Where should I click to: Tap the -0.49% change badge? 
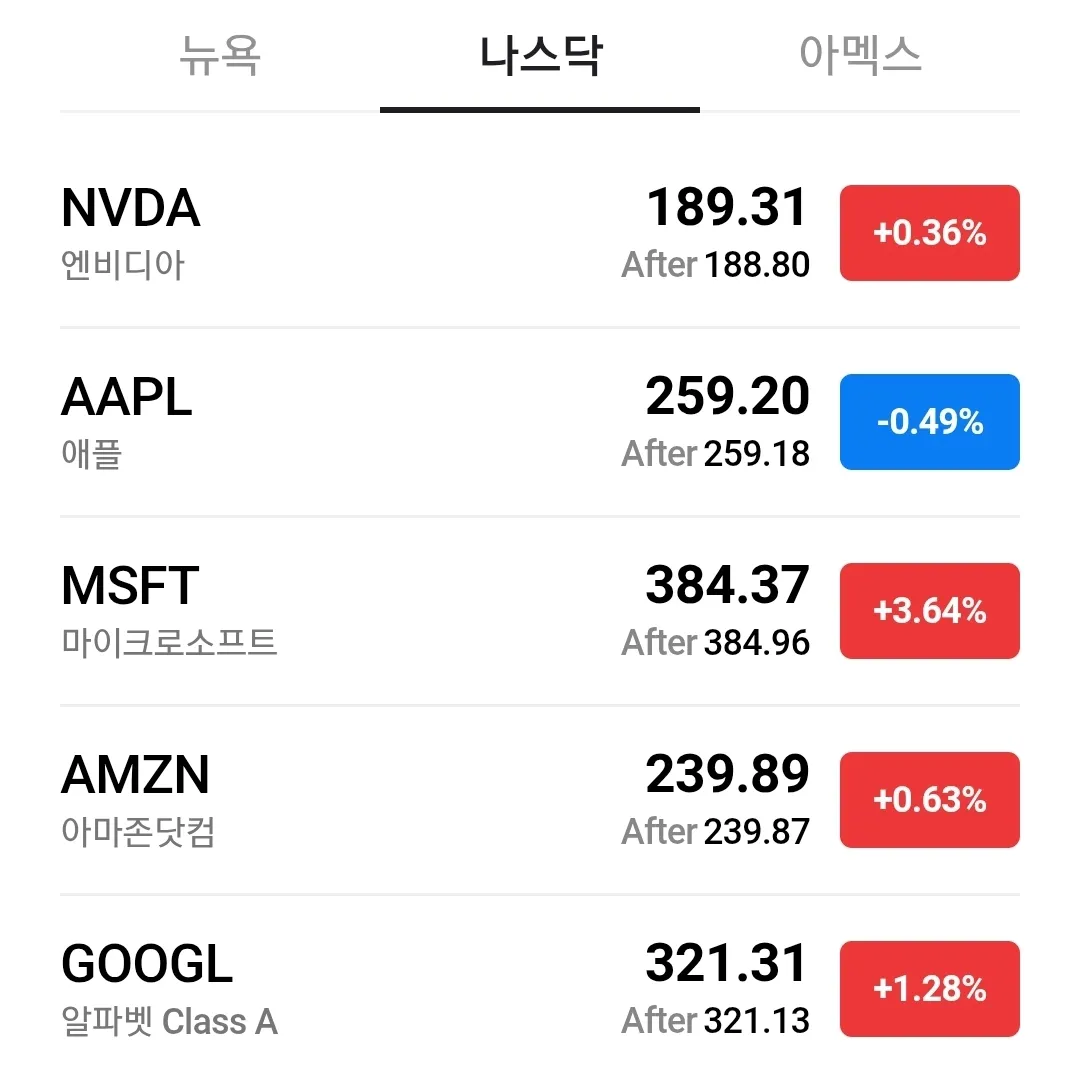tap(929, 422)
